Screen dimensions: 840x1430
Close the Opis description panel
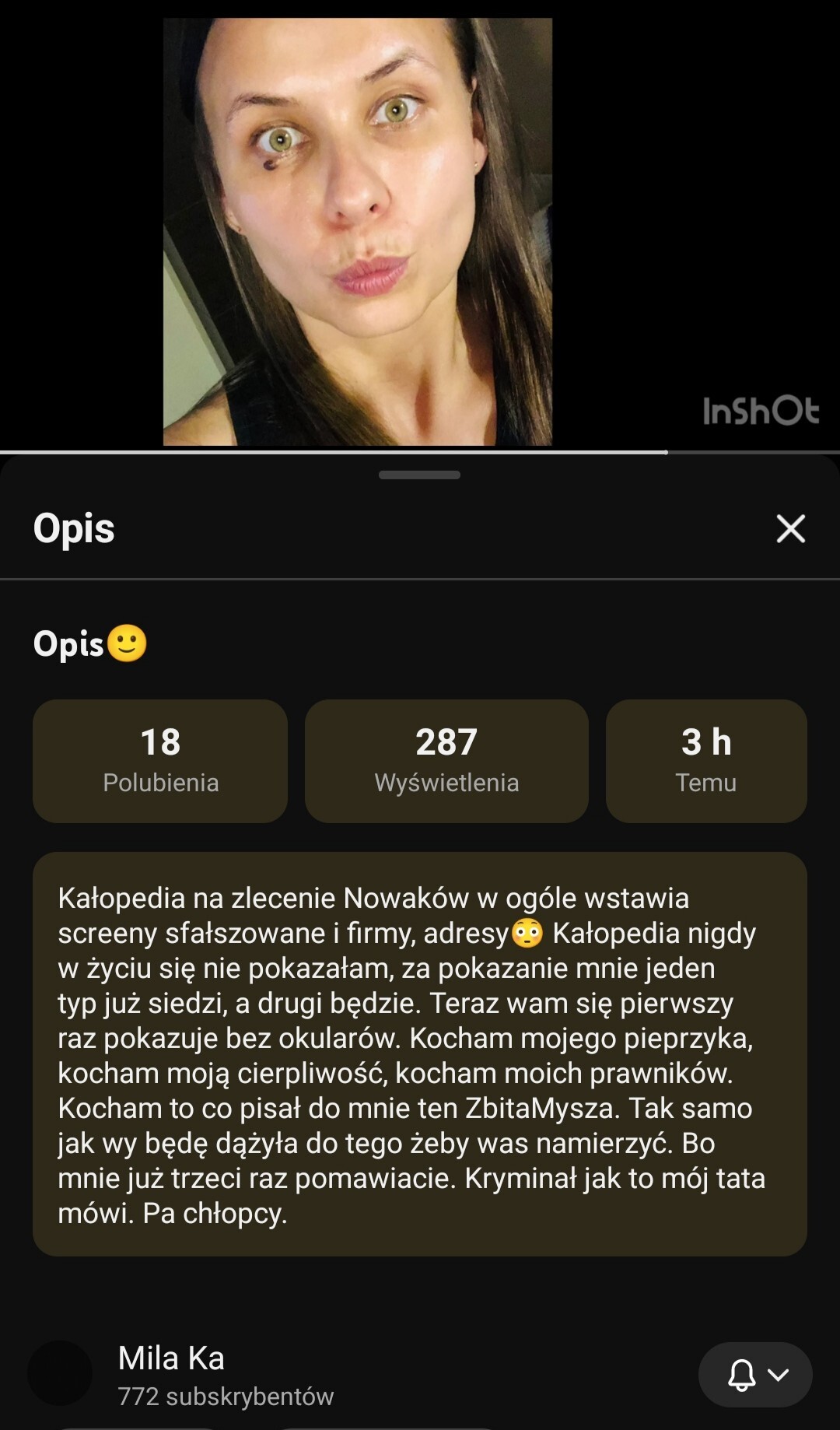[x=790, y=529]
